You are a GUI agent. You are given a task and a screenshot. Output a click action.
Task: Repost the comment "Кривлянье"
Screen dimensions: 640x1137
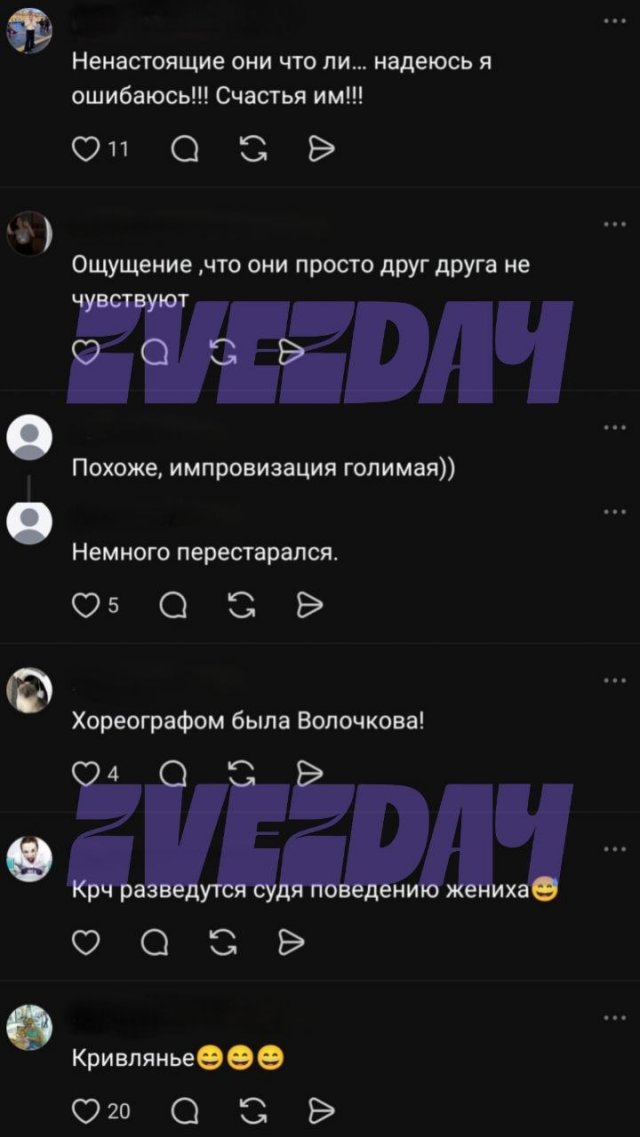[x=253, y=1110]
